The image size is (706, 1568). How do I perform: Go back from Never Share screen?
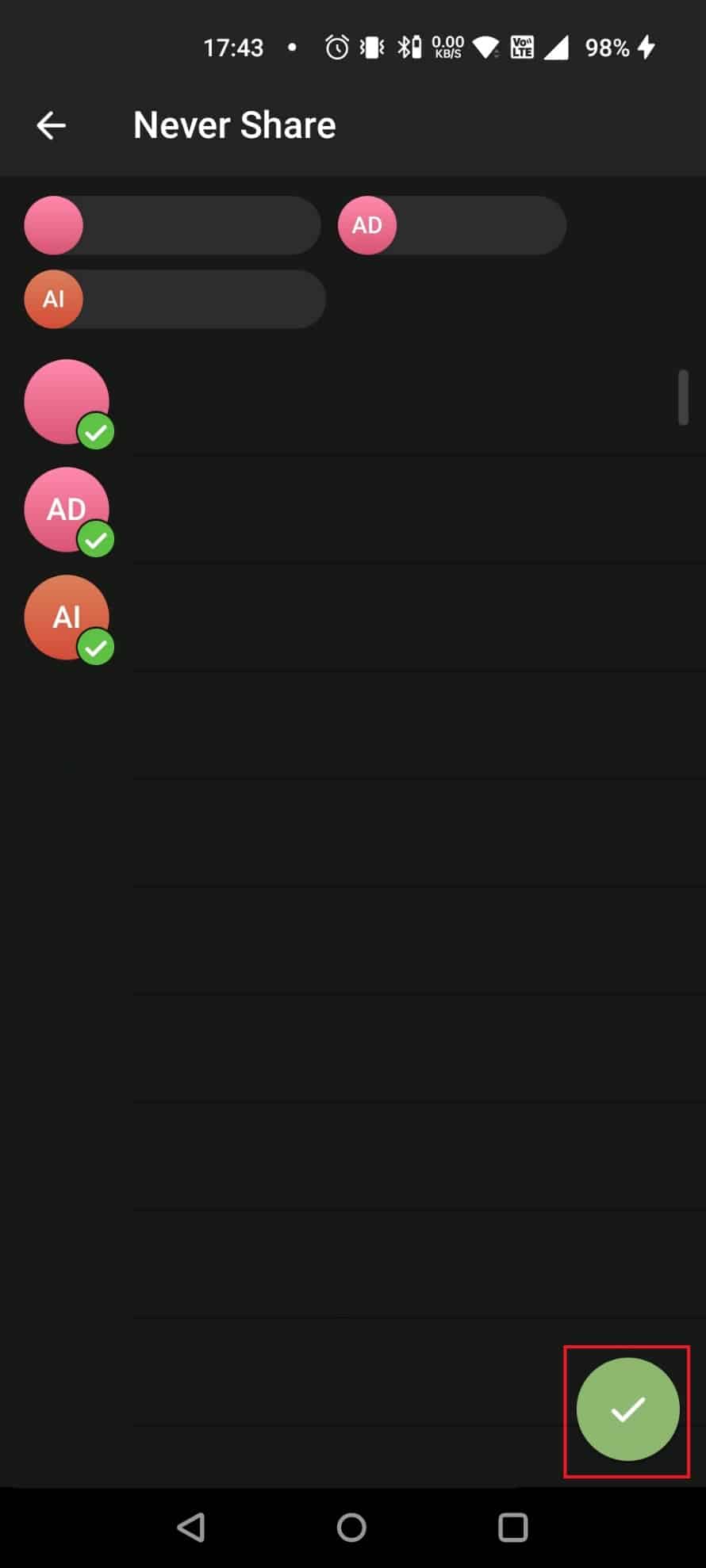[52, 125]
